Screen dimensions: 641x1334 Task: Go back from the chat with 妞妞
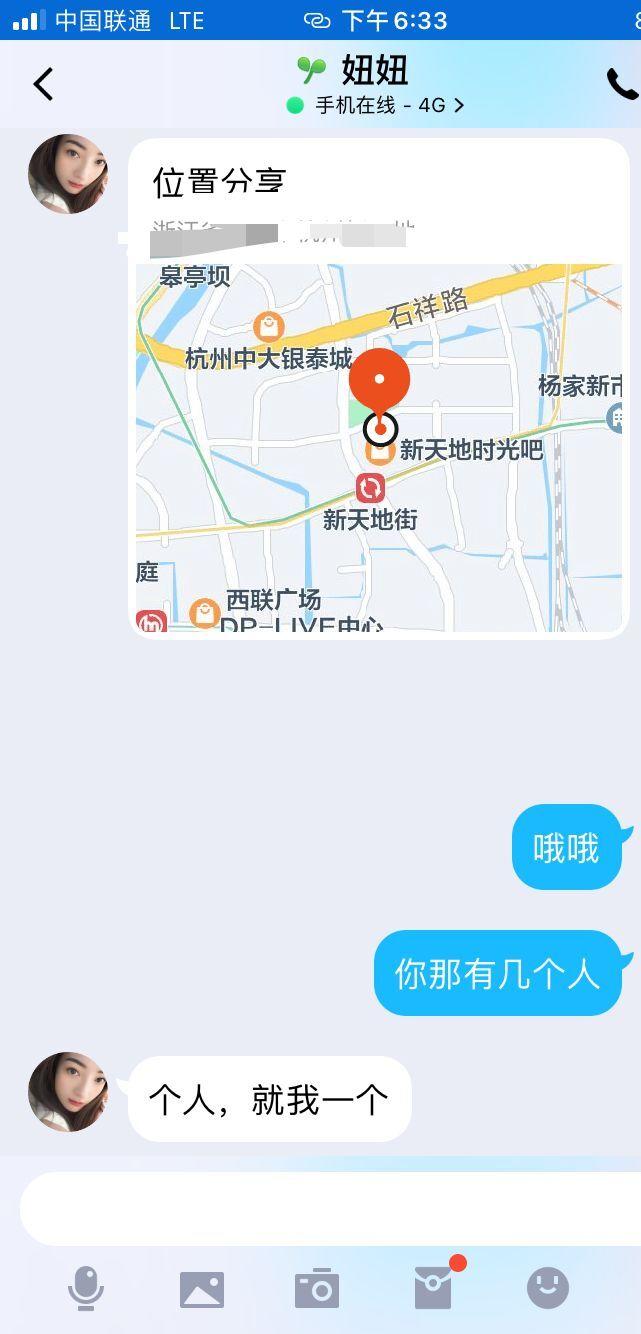pyautogui.click(x=43, y=84)
